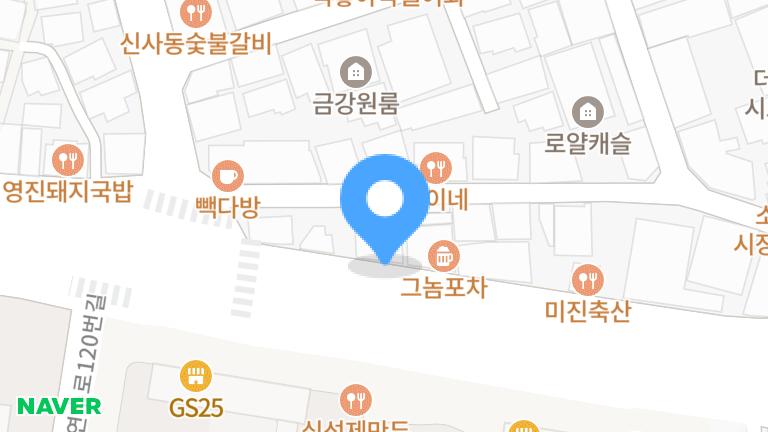
Task: Open the 빽다방 cafe marker
Action: click(229, 176)
